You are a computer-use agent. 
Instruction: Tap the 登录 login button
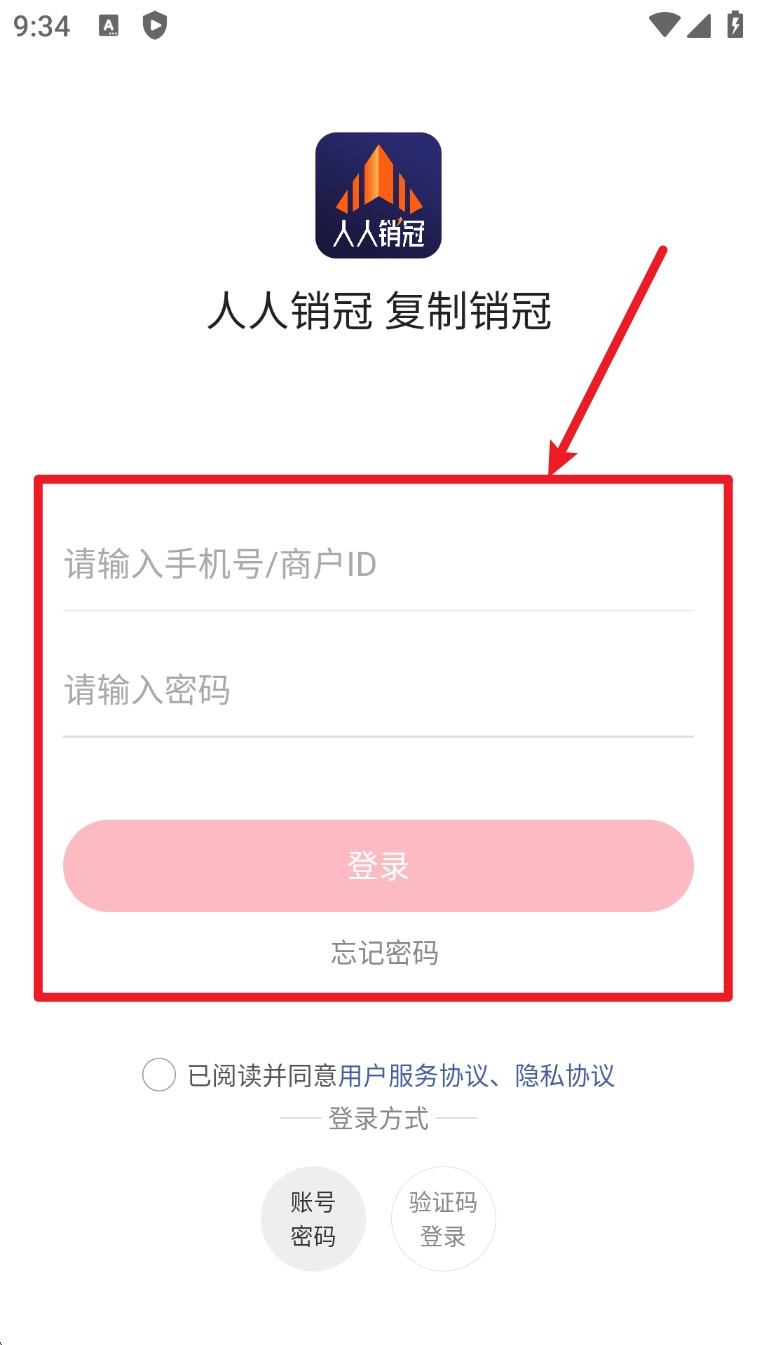coord(378,866)
